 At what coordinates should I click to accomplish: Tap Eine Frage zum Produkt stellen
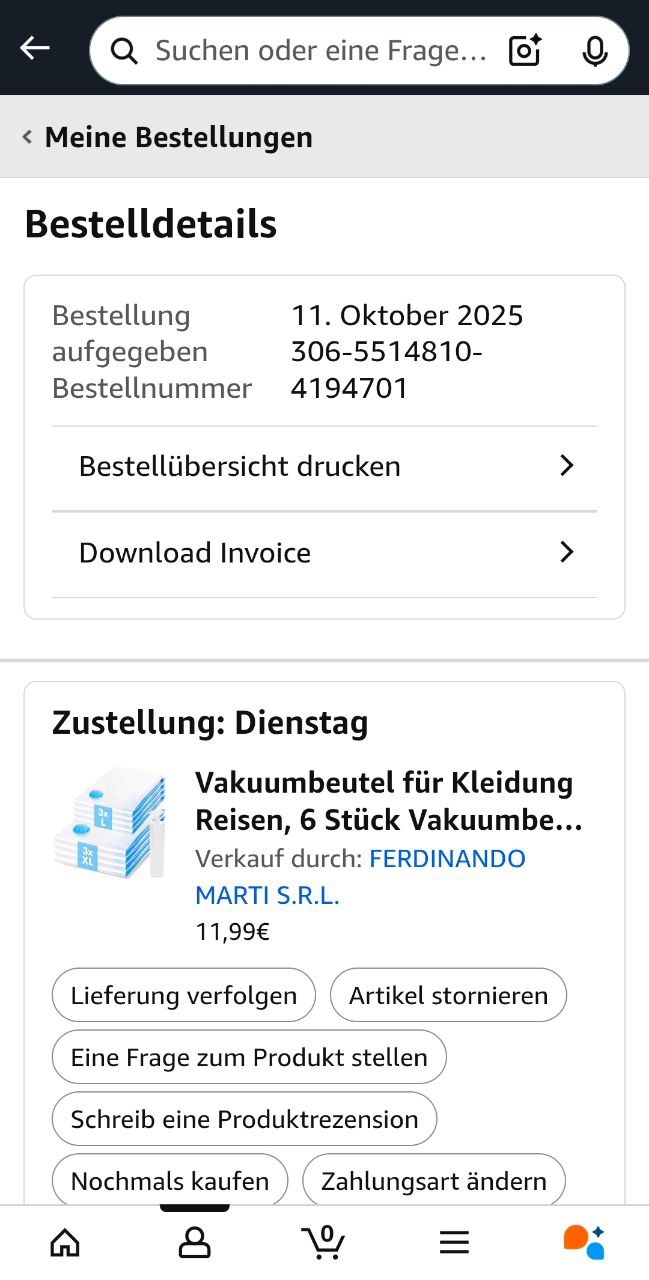(249, 1057)
